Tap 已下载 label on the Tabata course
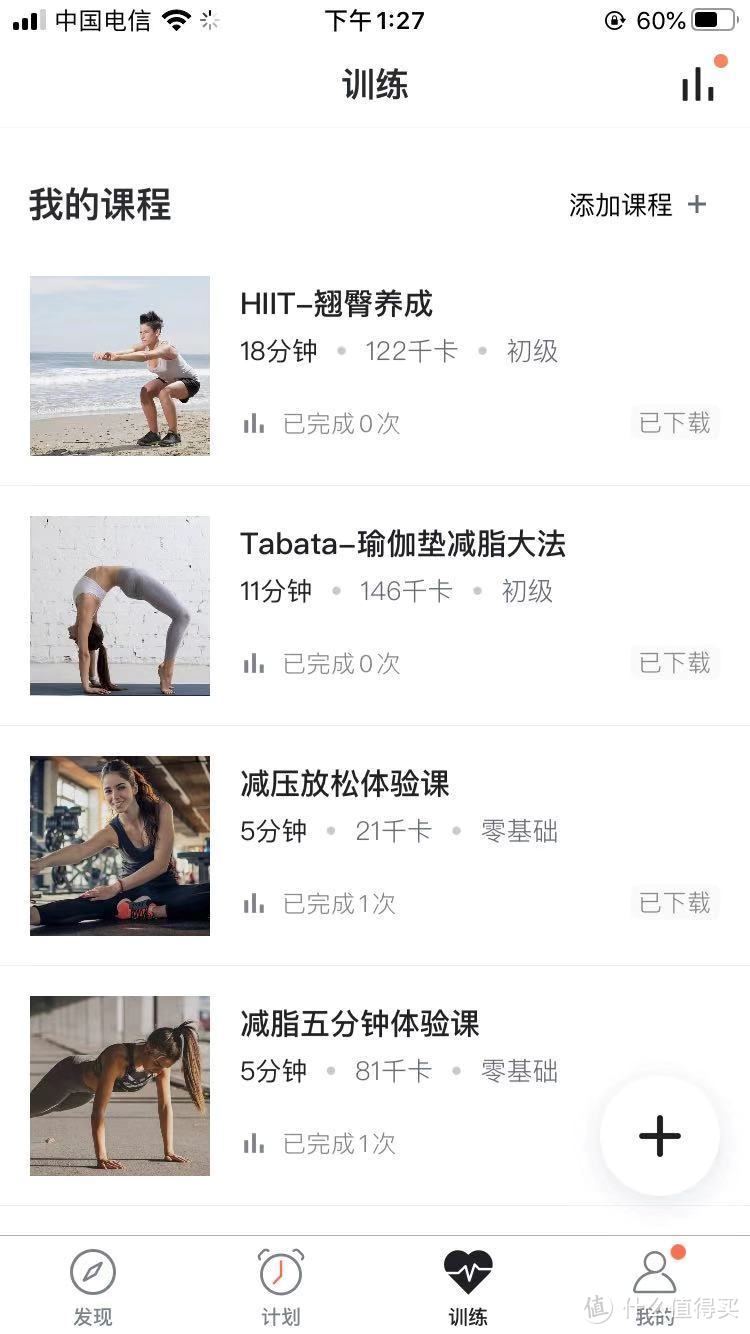750x1334 pixels. point(675,663)
